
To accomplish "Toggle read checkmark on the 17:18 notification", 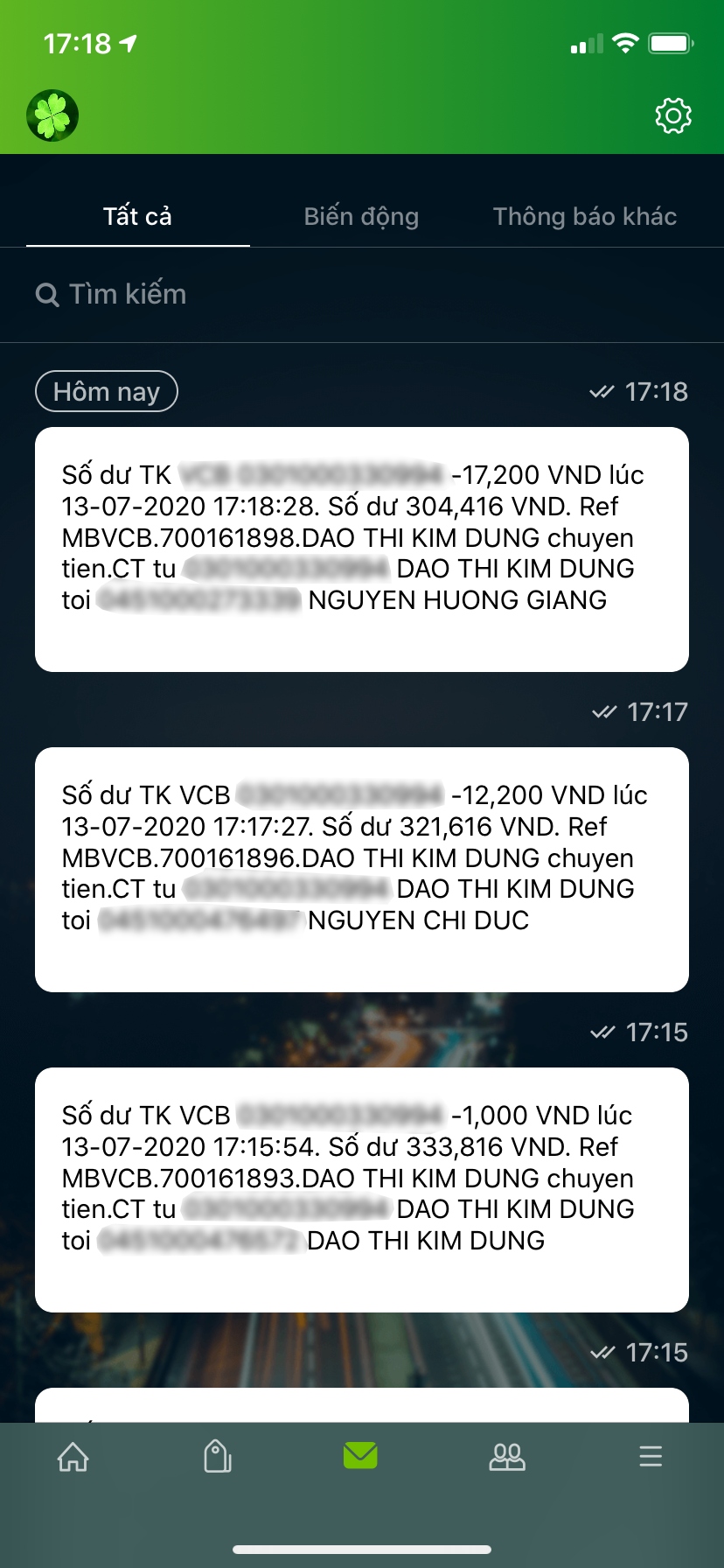I will point(602,392).
